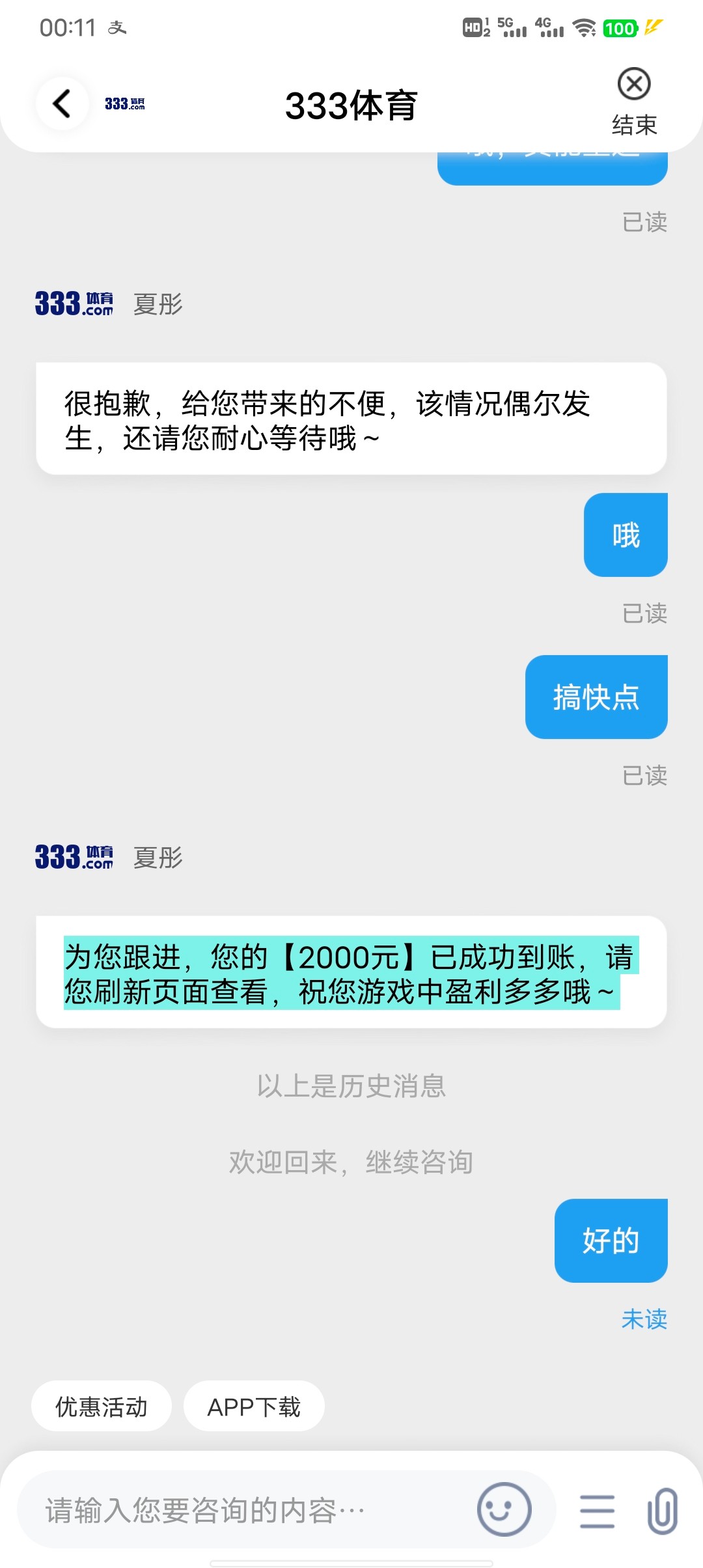Open the emoji picker
This screenshot has width=703, height=1568.
pyautogui.click(x=504, y=1509)
